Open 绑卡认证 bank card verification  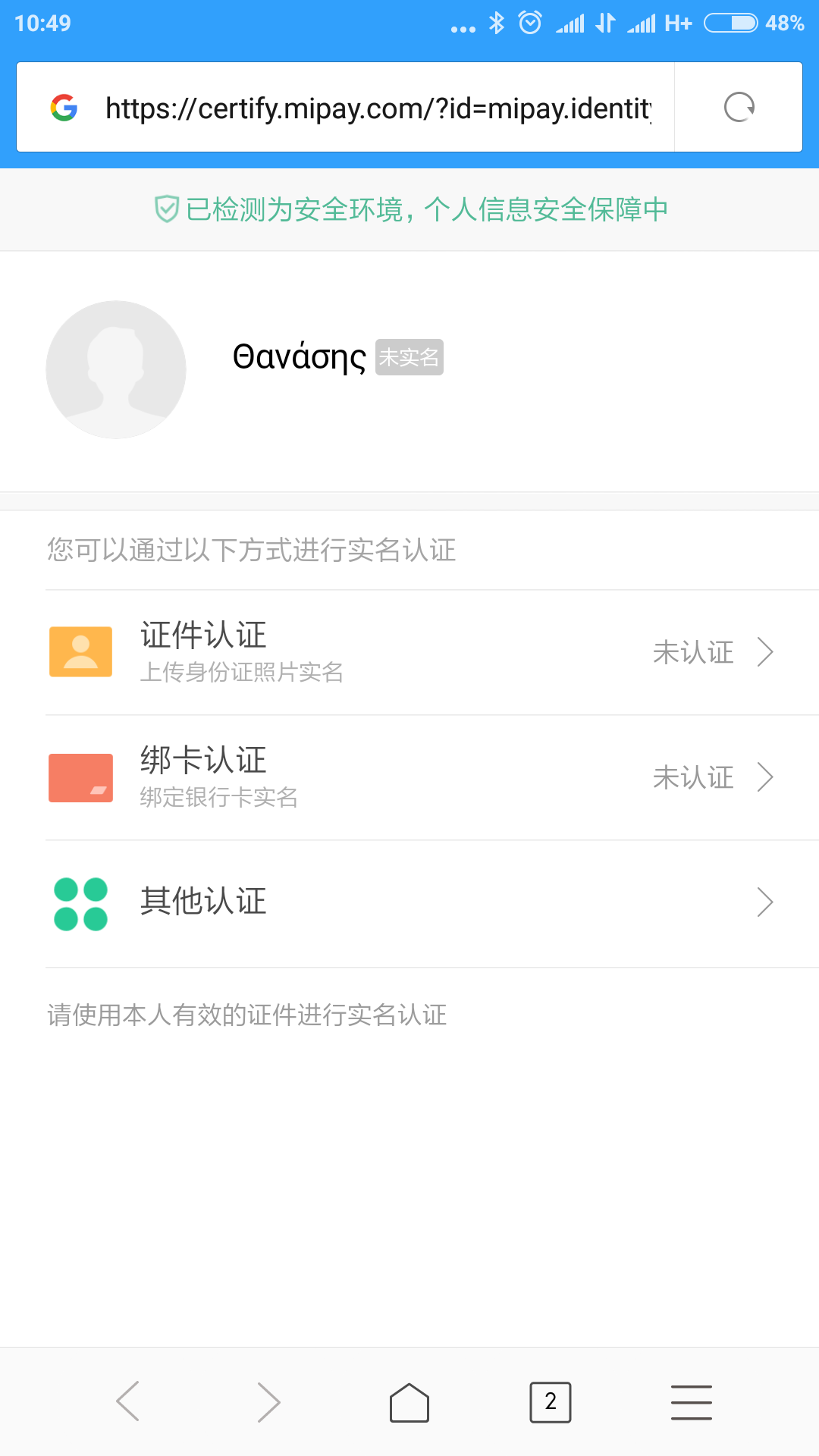coord(409,777)
